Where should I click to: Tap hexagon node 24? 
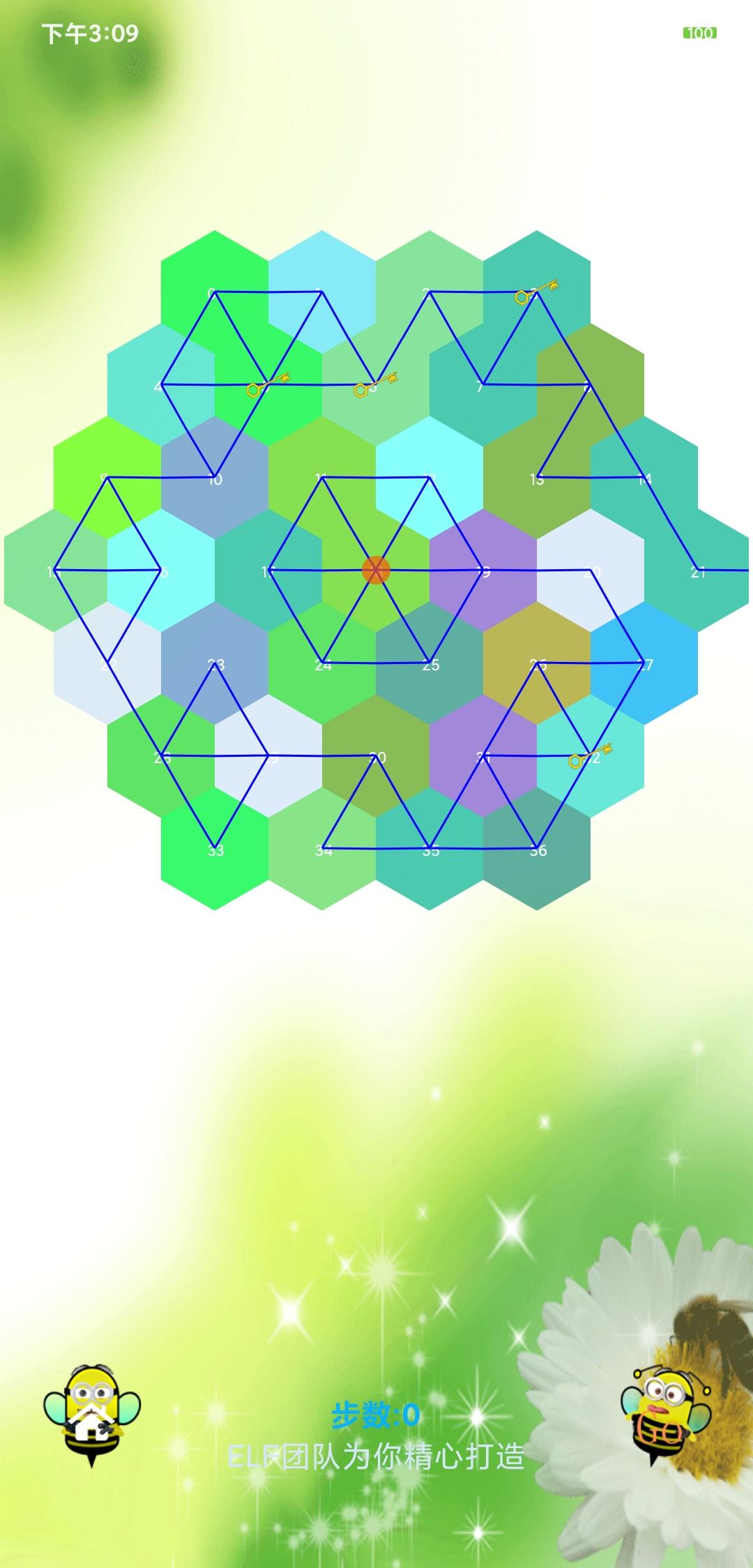322,663
